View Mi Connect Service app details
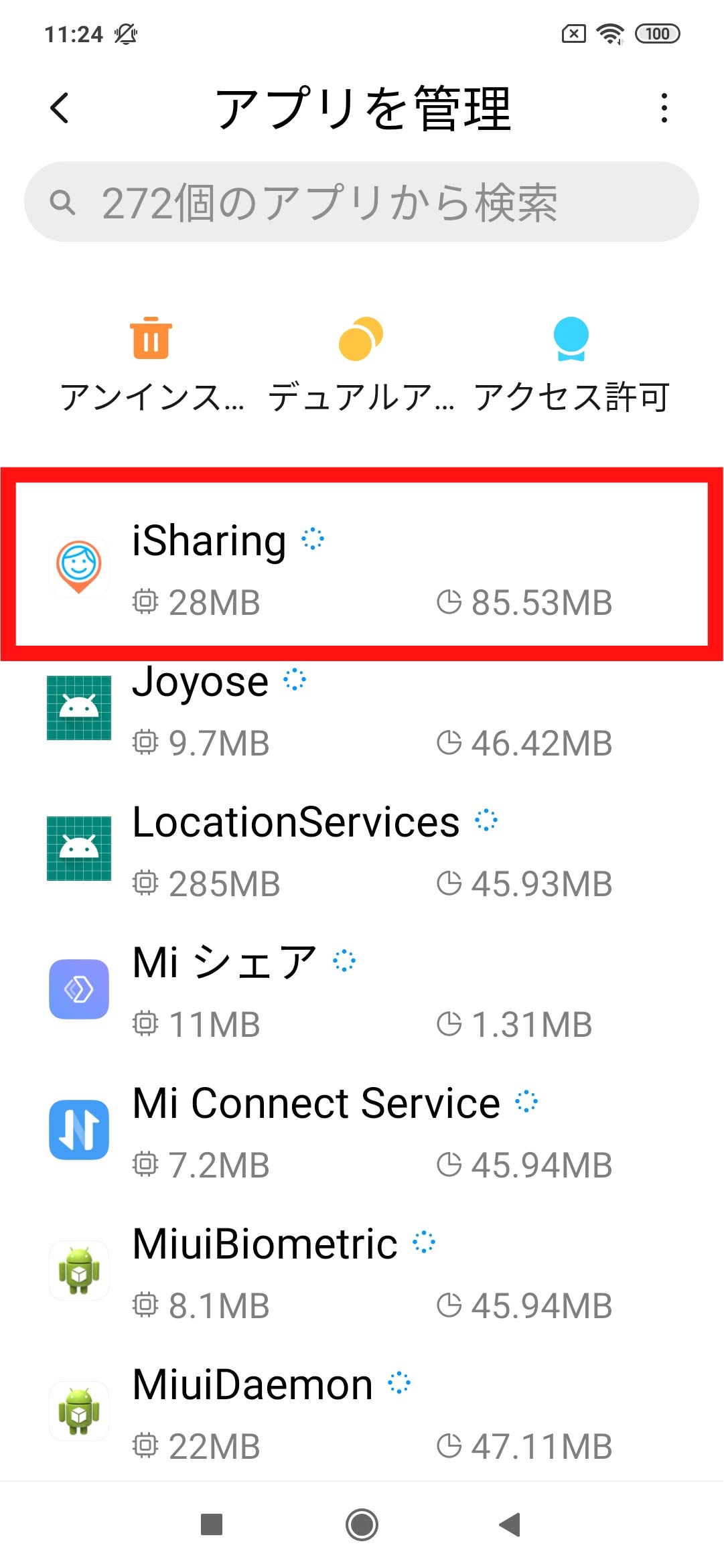The width and height of the screenshot is (724, 1568). click(x=362, y=1132)
